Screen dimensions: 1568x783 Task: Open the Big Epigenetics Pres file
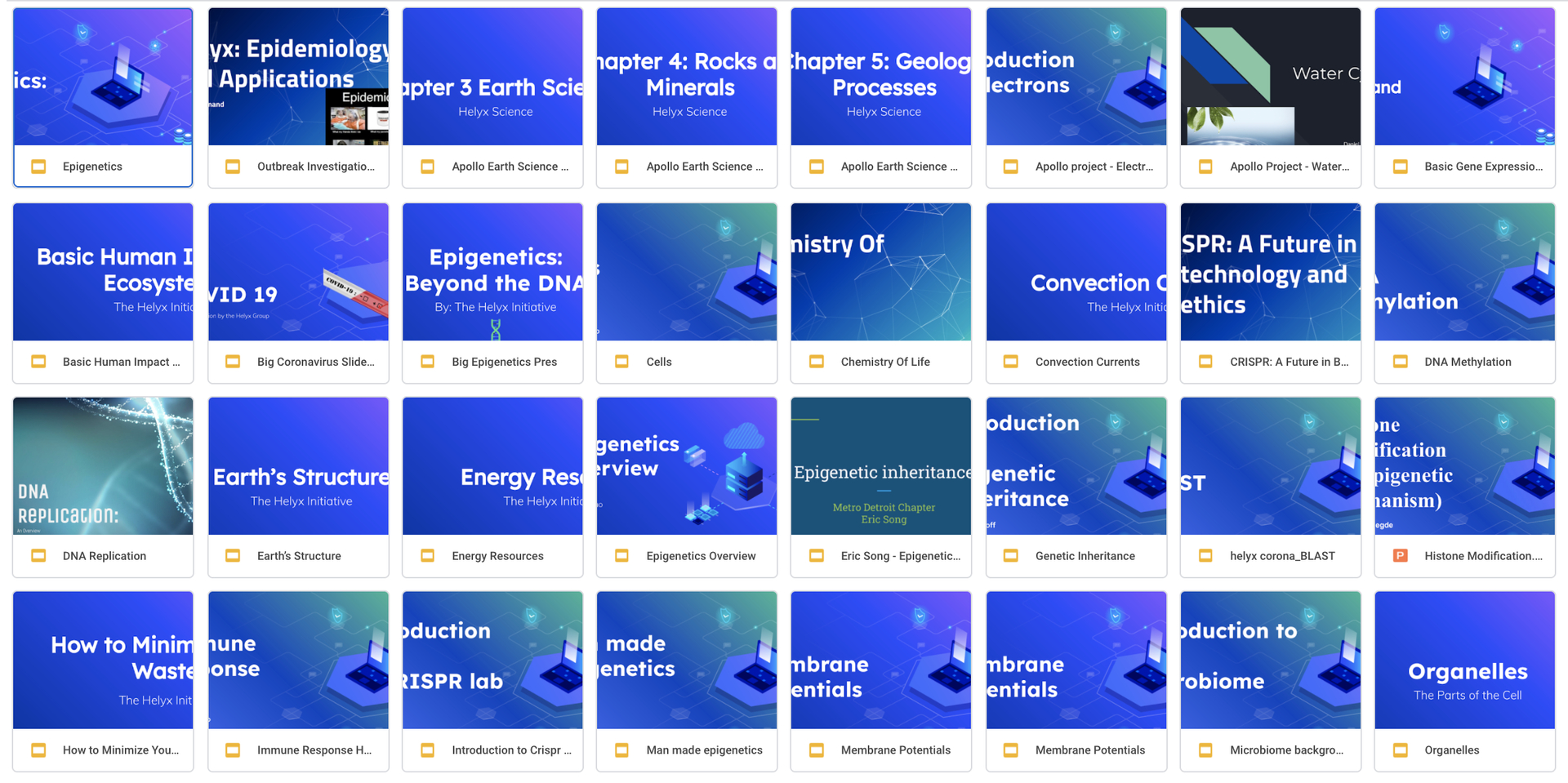[492, 291]
